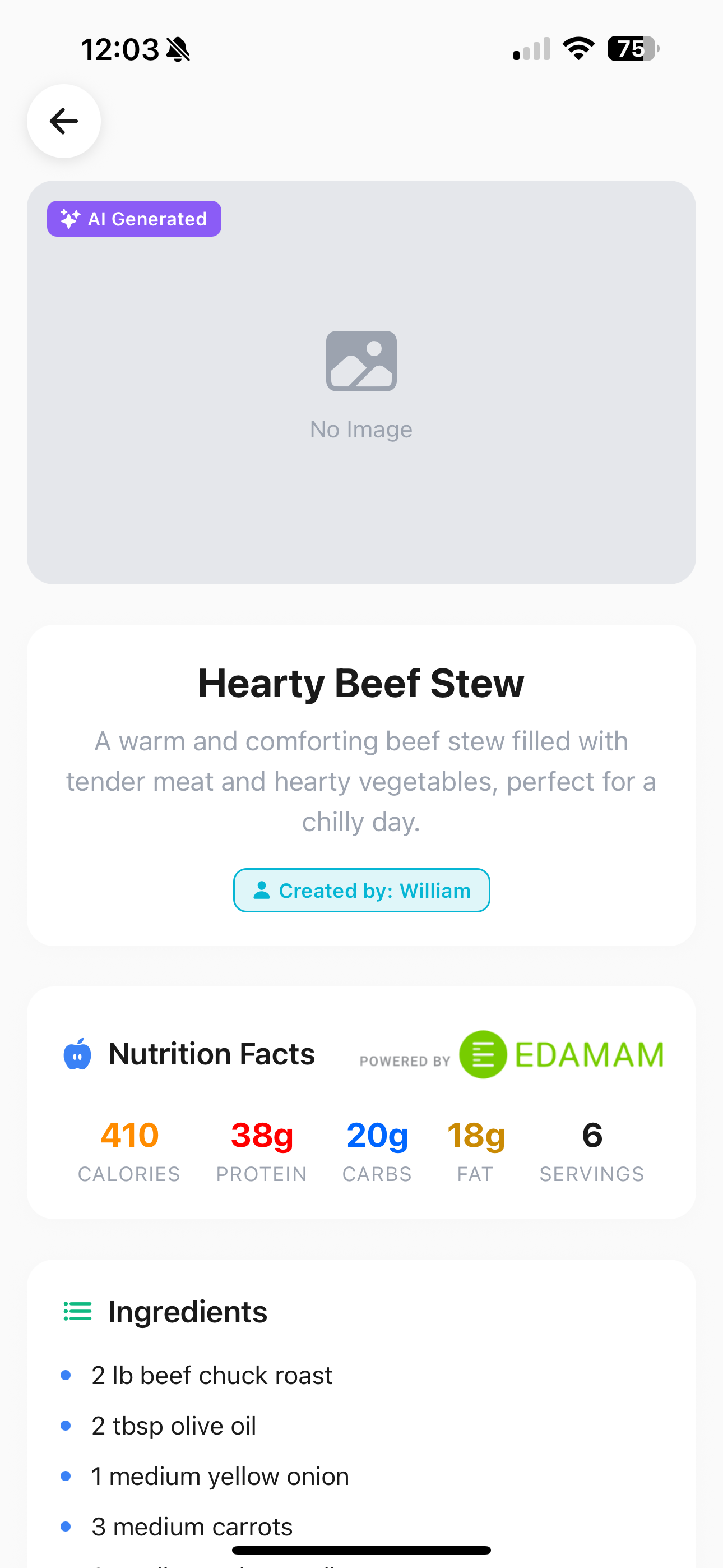This screenshot has height=1568, width=723.
Task: Go back using the arrow button
Action: pos(64,121)
